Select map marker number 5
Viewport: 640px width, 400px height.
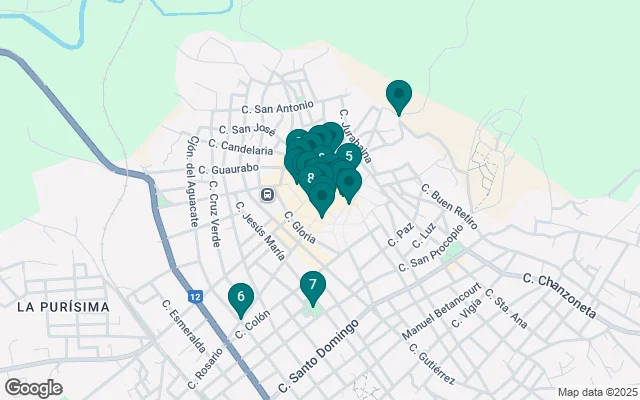click(348, 156)
